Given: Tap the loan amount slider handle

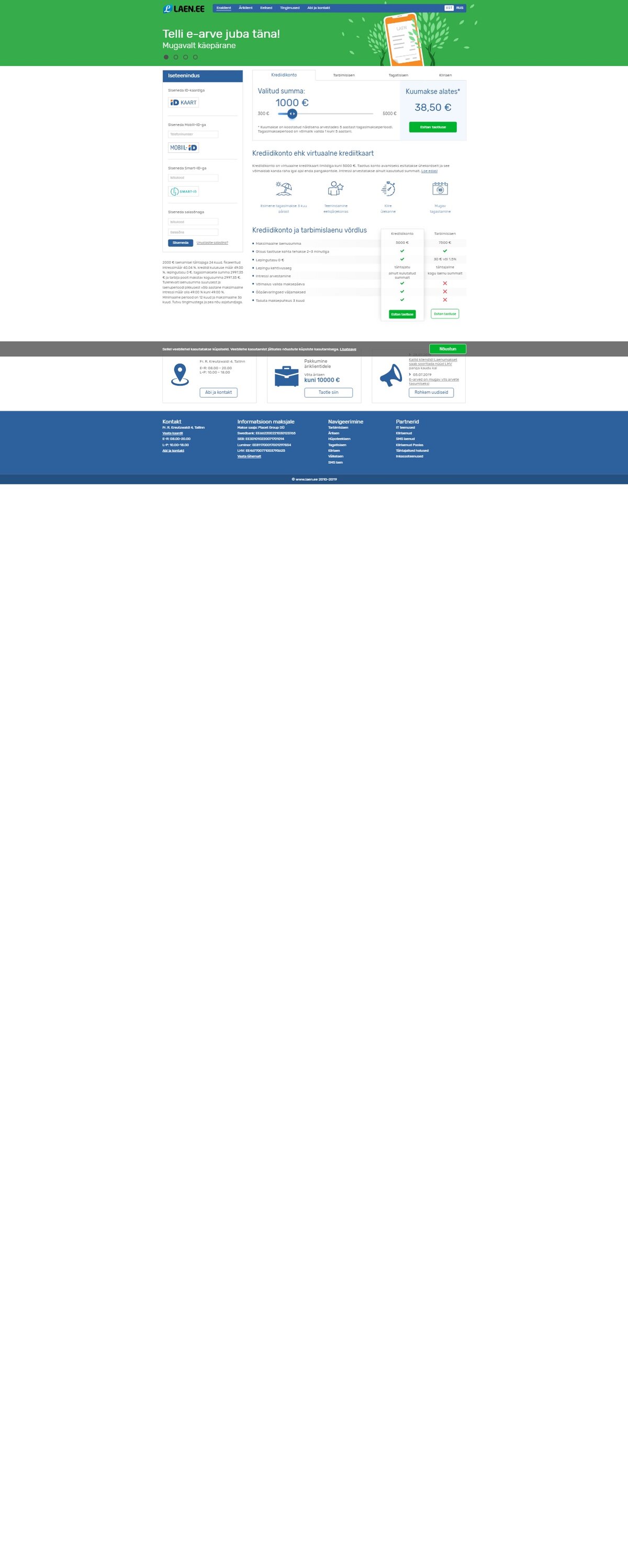Looking at the screenshot, I should pyautogui.click(x=292, y=114).
